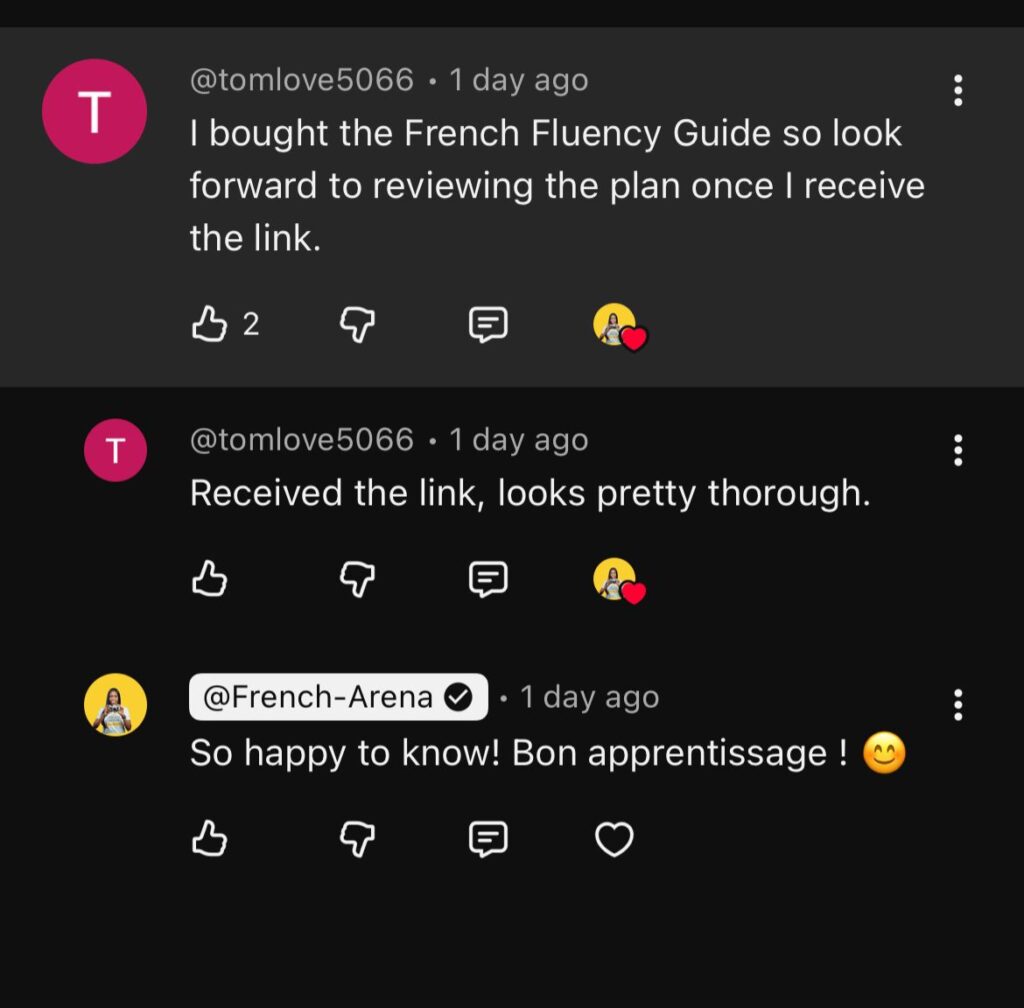Viewport: 1024px width, 1008px height.
Task: Reply to the 'Received the link' comment
Action: coord(488,579)
